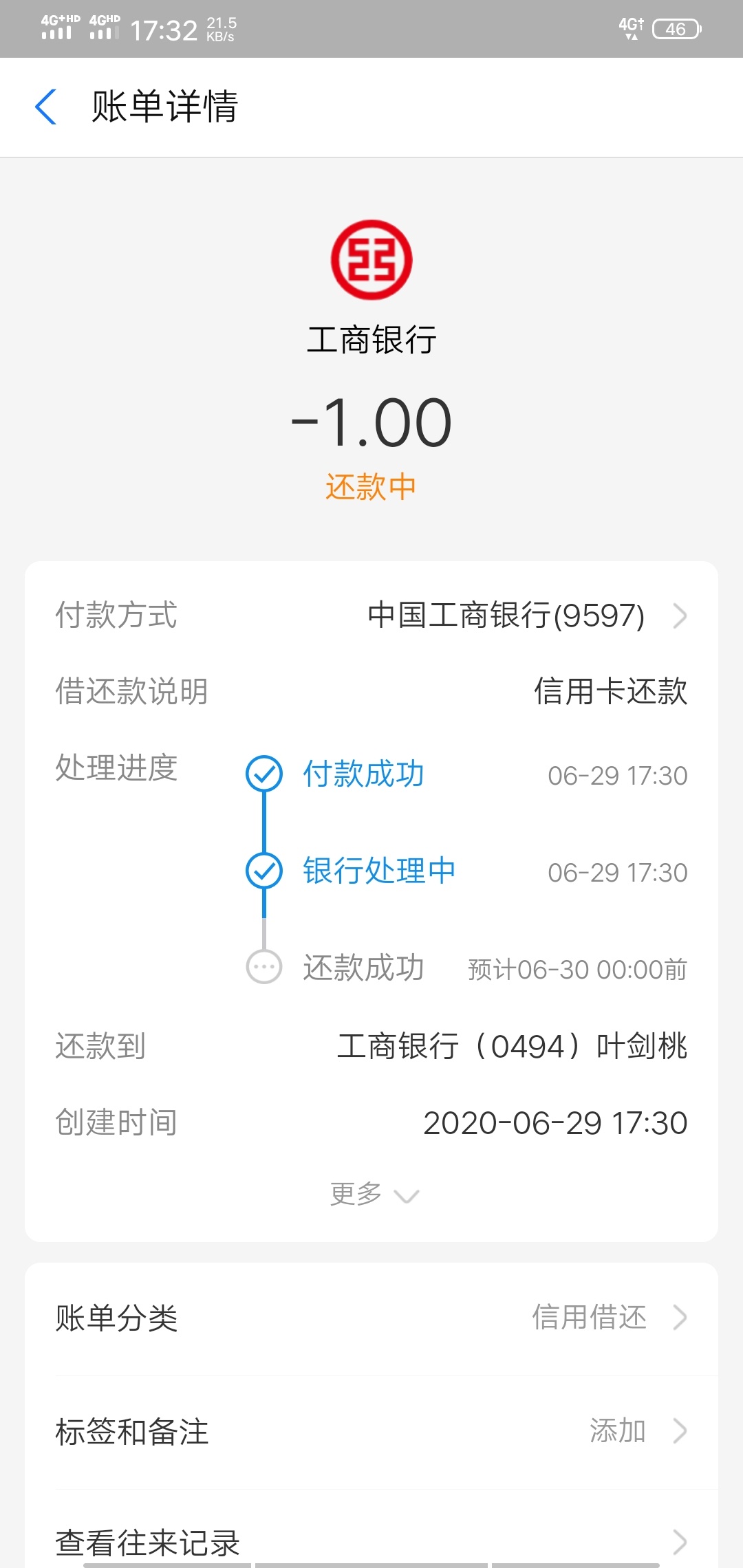Add a note via 标签和备注

(371, 1431)
